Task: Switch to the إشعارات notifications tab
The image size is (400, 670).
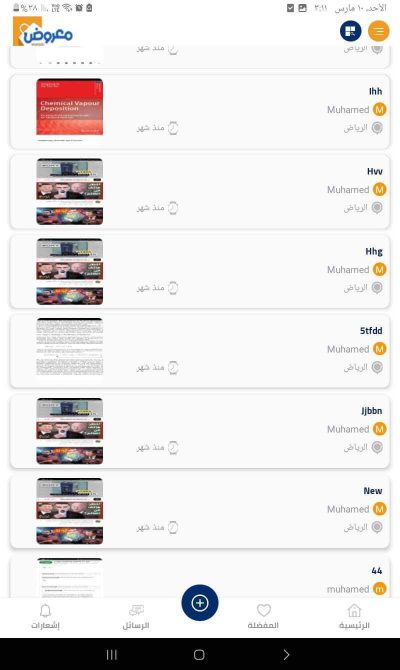Action: 45,616
